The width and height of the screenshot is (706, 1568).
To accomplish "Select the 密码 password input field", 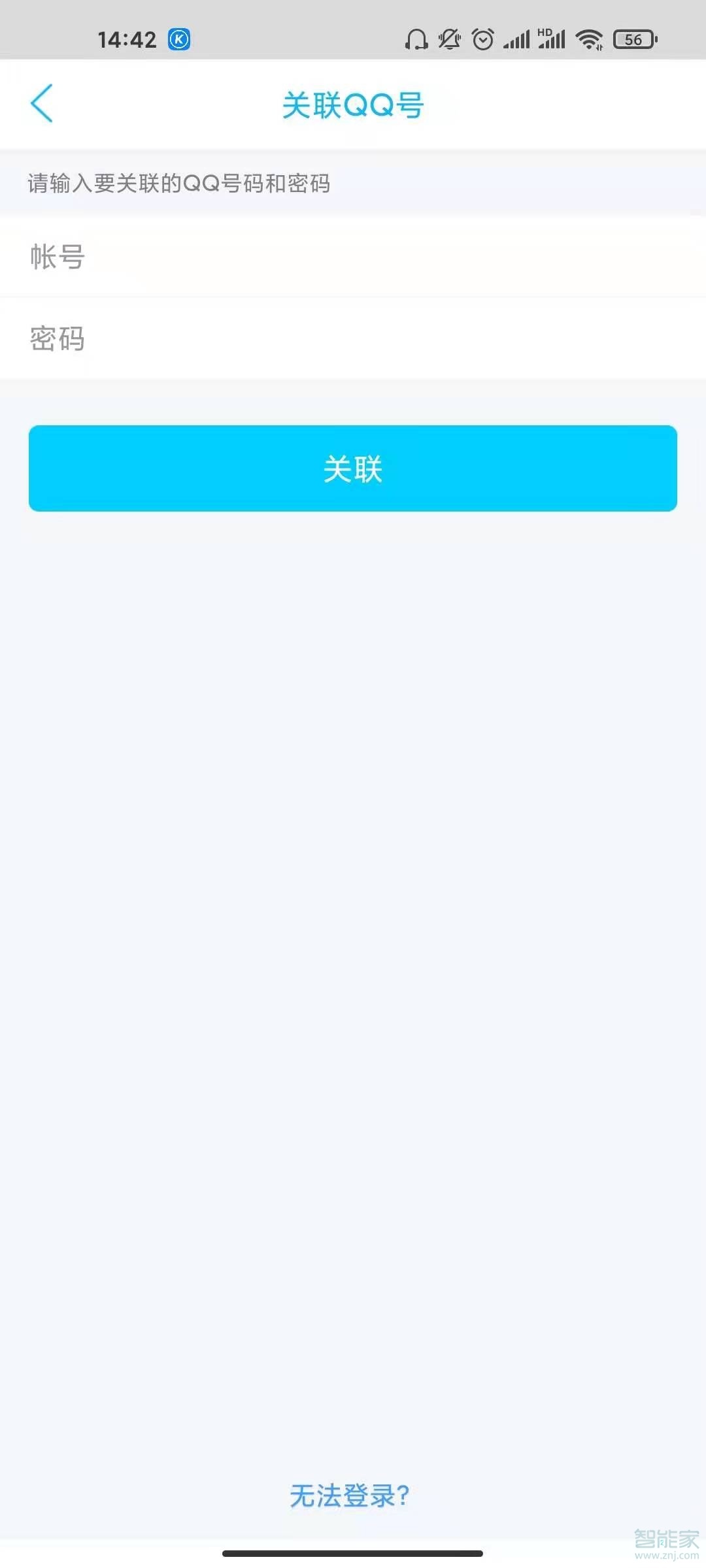I will (353, 338).
